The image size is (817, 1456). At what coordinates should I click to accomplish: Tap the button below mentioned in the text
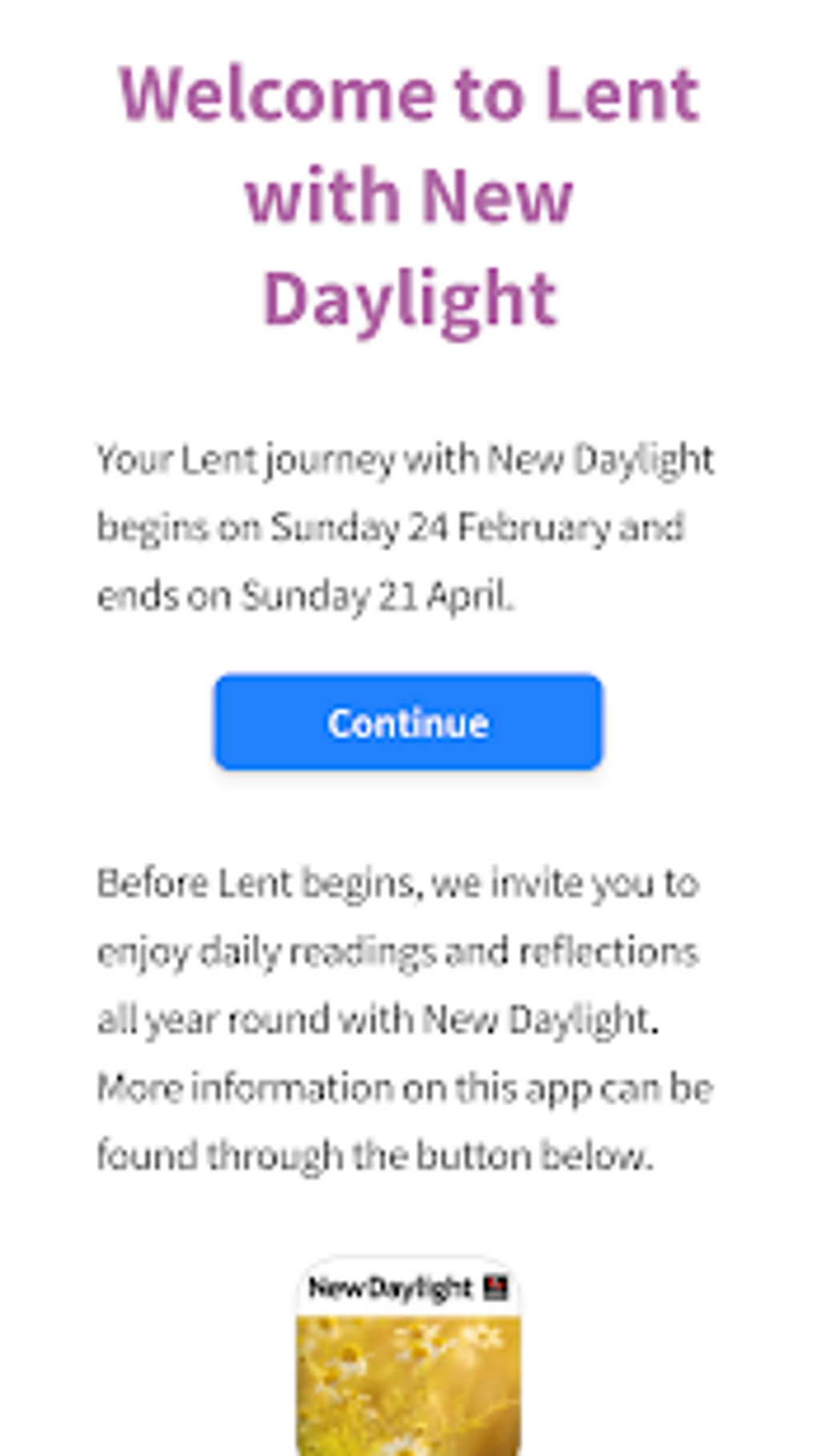click(408, 1354)
